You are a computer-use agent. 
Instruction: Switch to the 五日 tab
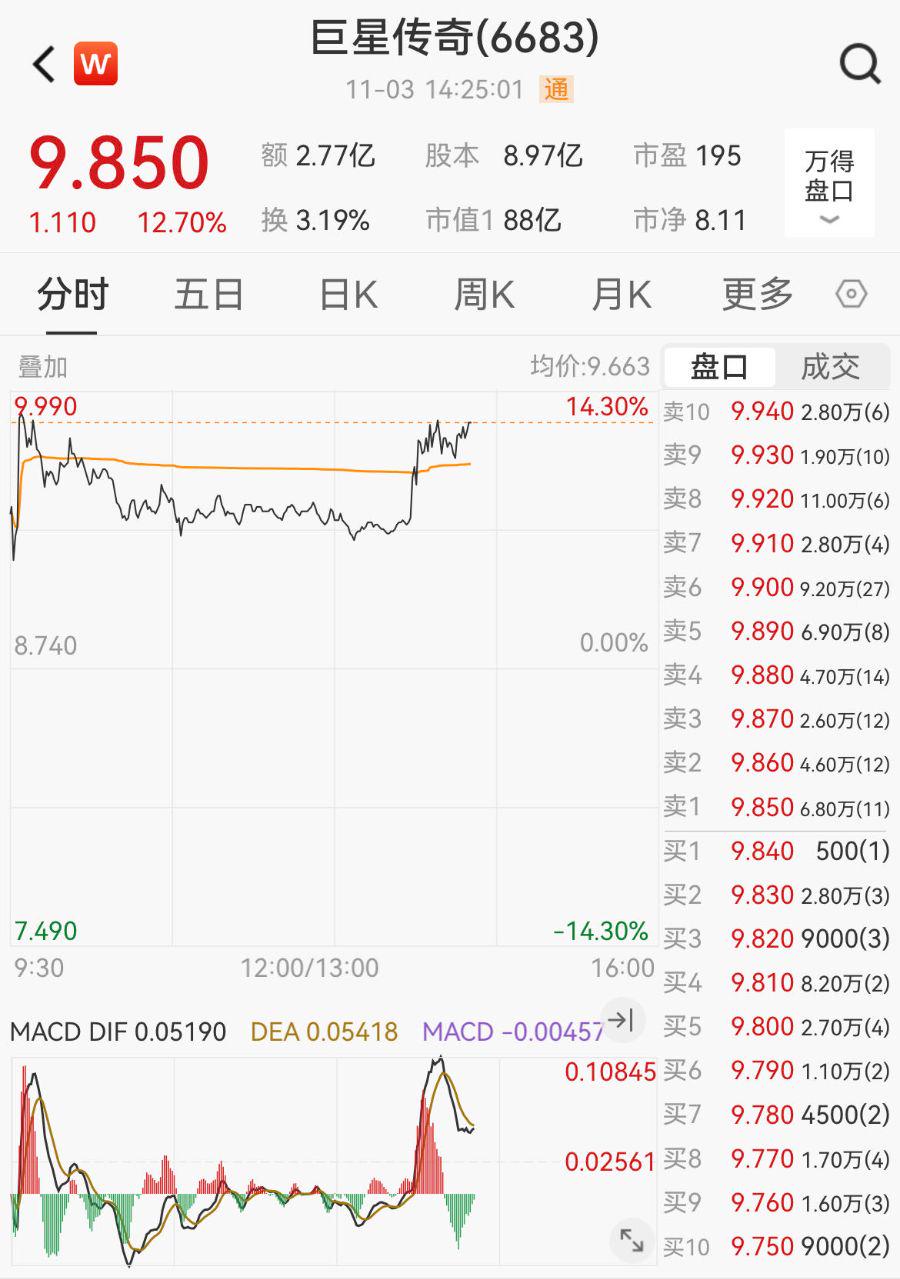pyautogui.click(x=209, y=295)
